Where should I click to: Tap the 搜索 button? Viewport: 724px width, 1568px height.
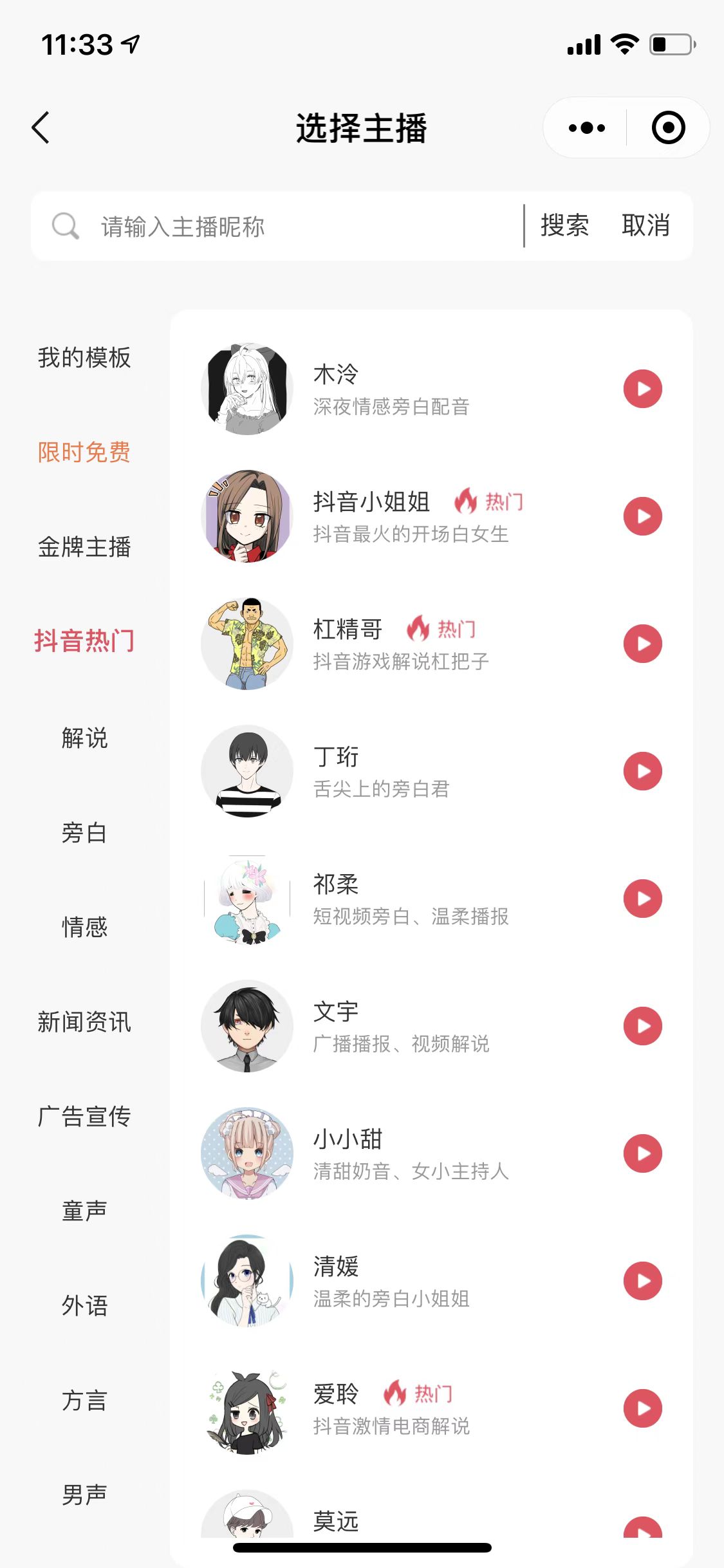tap(564, 225)
